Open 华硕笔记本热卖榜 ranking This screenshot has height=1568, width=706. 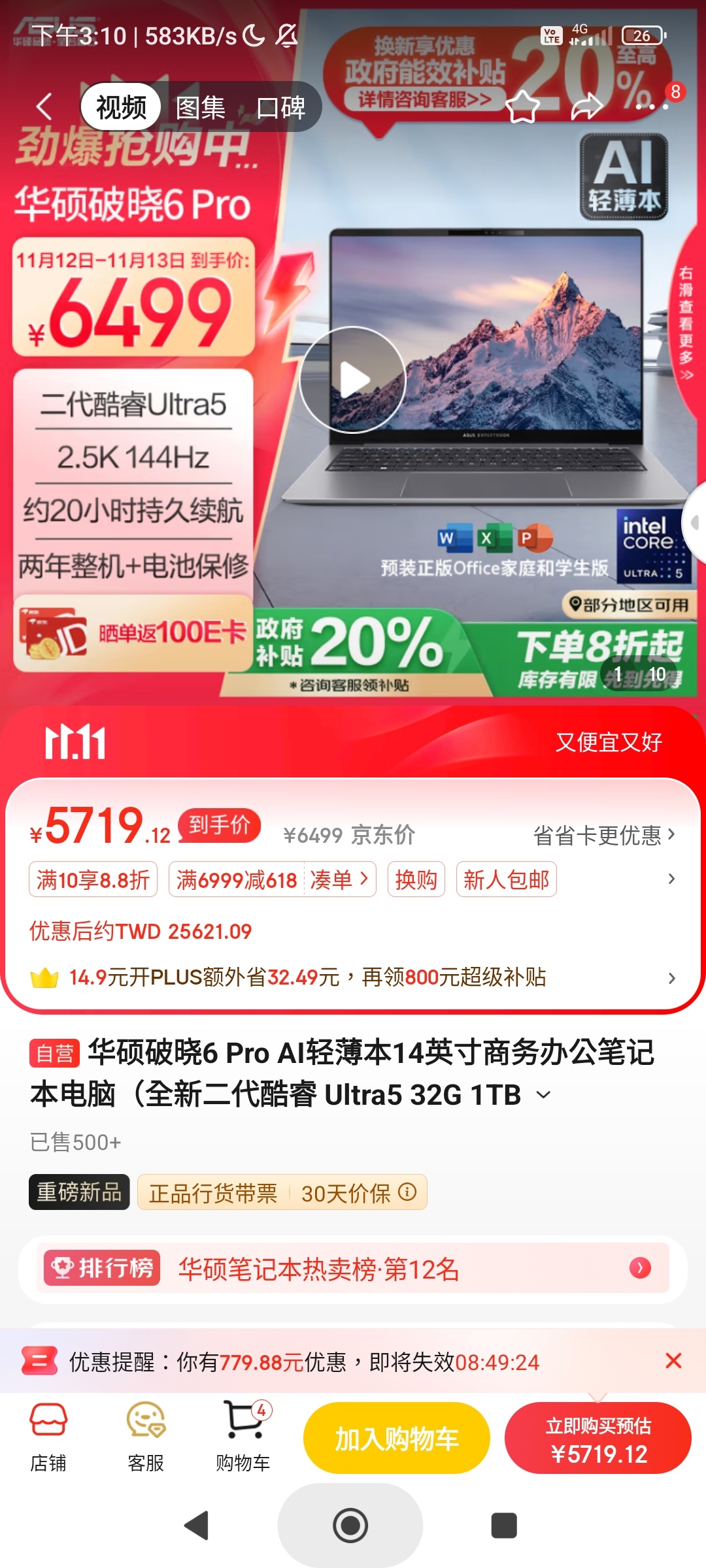tap(353, 1269)
